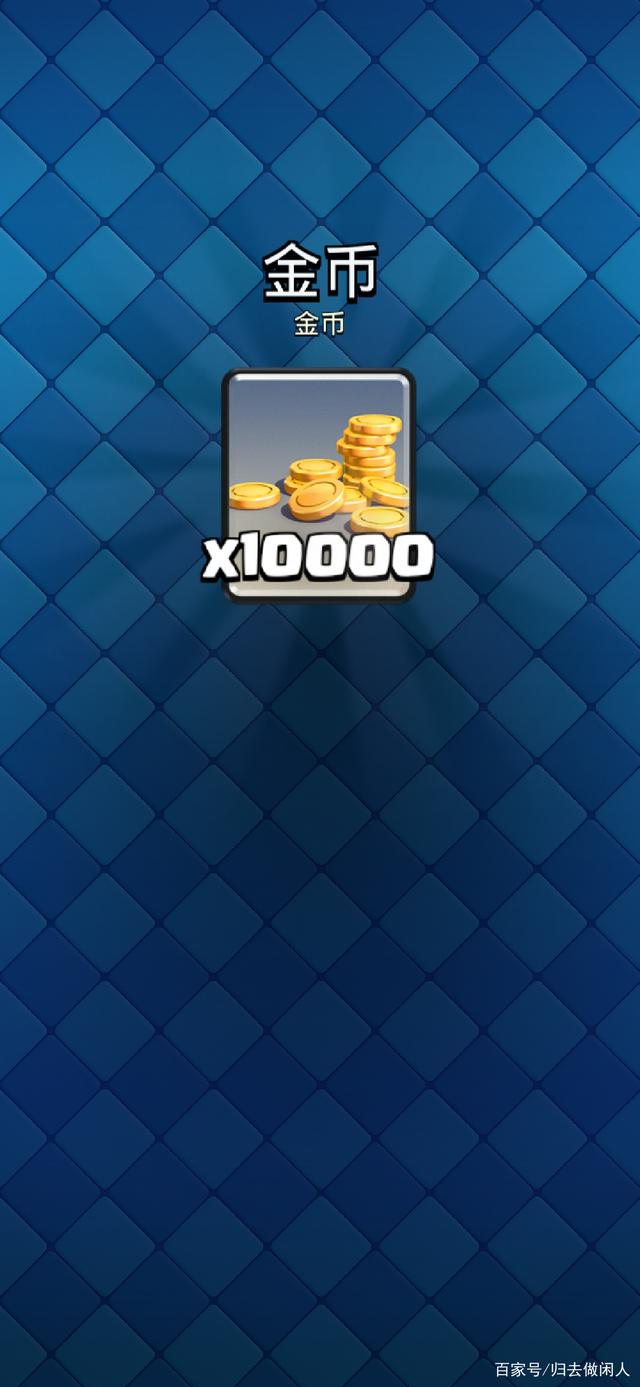Tap the gold x10000 reward card

[318, 485]
